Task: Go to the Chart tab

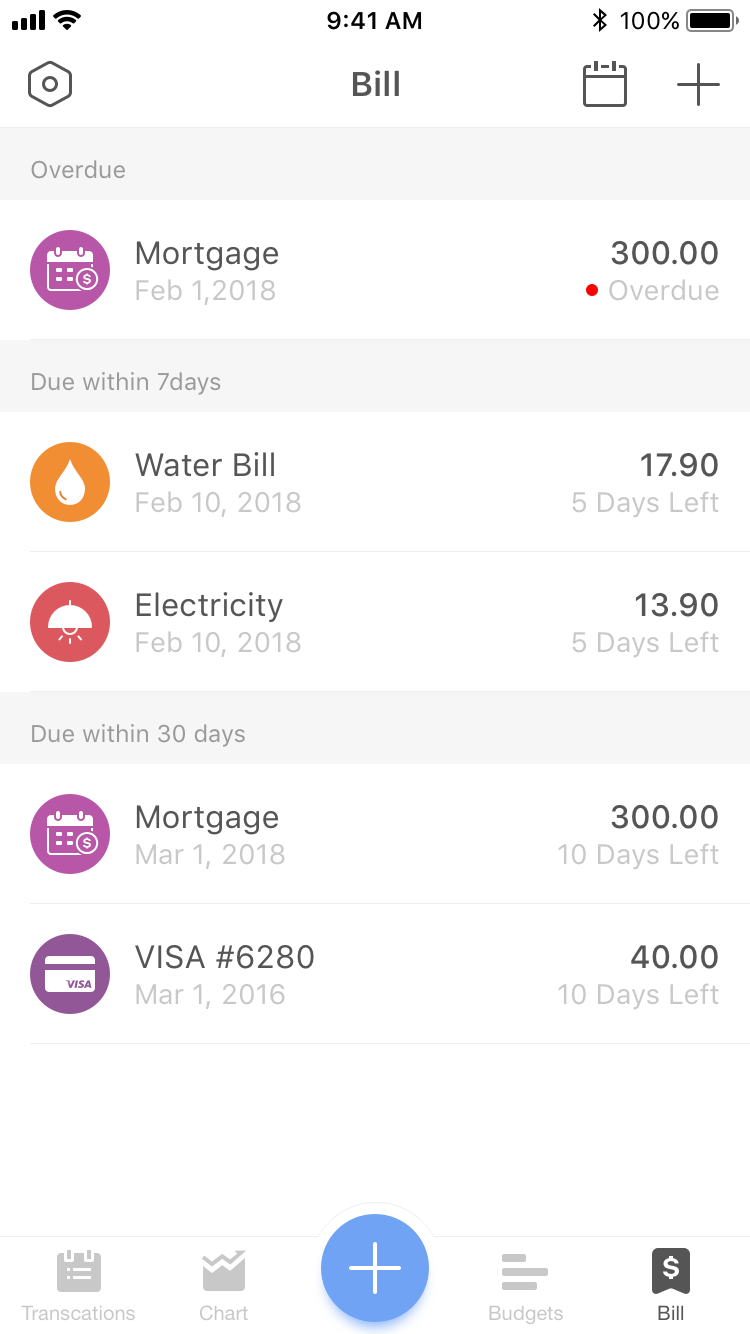Action: [x=224, y=1286]
